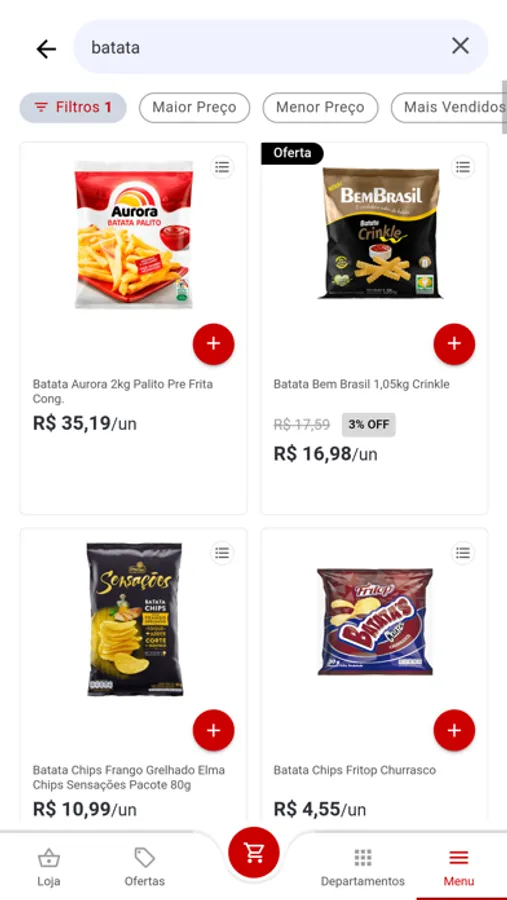
Task: Add Batata Bem Brasil Crinkle to cart
Action: pyautogui.click(x=454, y=344)
